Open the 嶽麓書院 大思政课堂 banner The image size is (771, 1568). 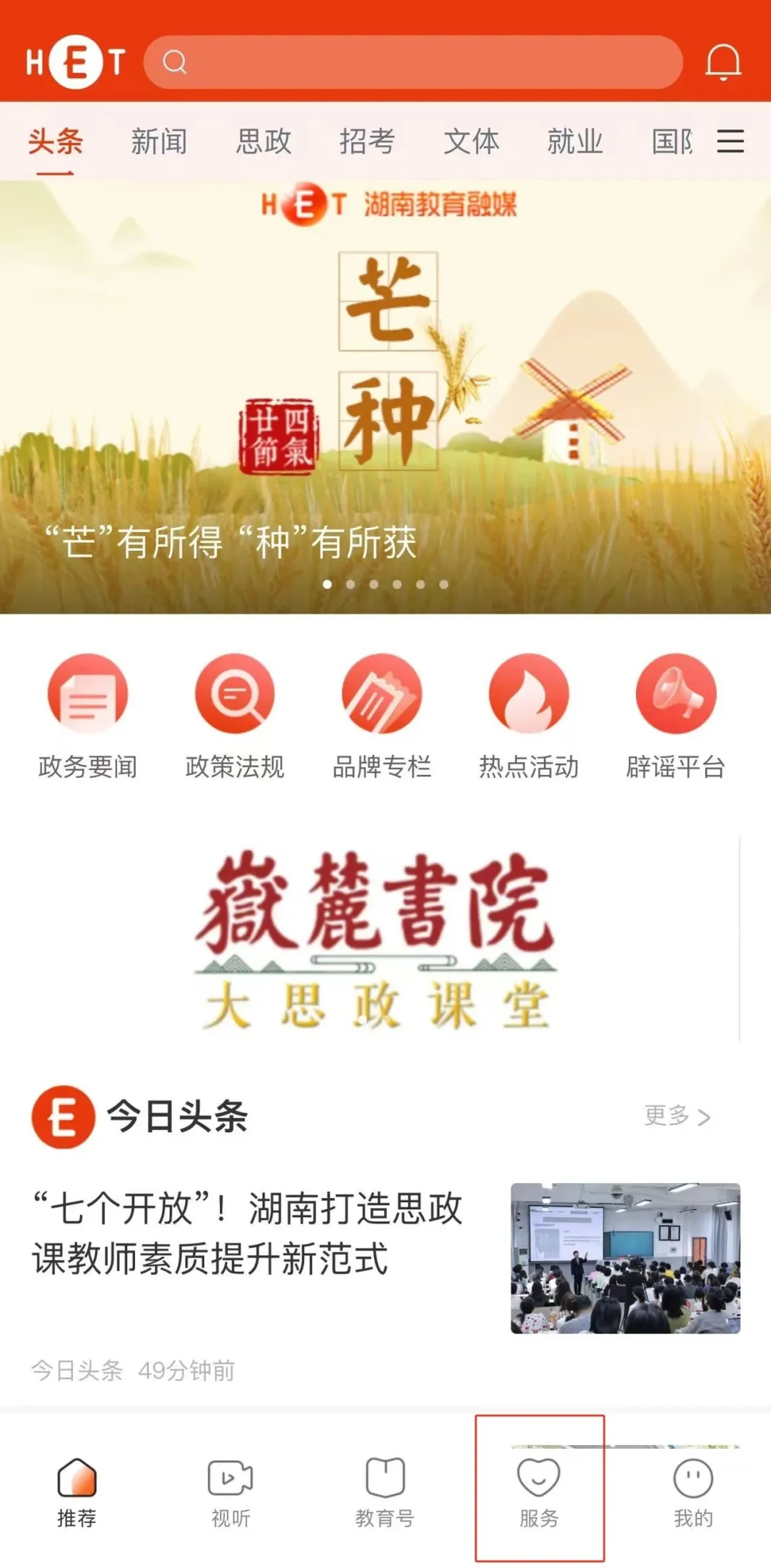(x=377, y=939)
